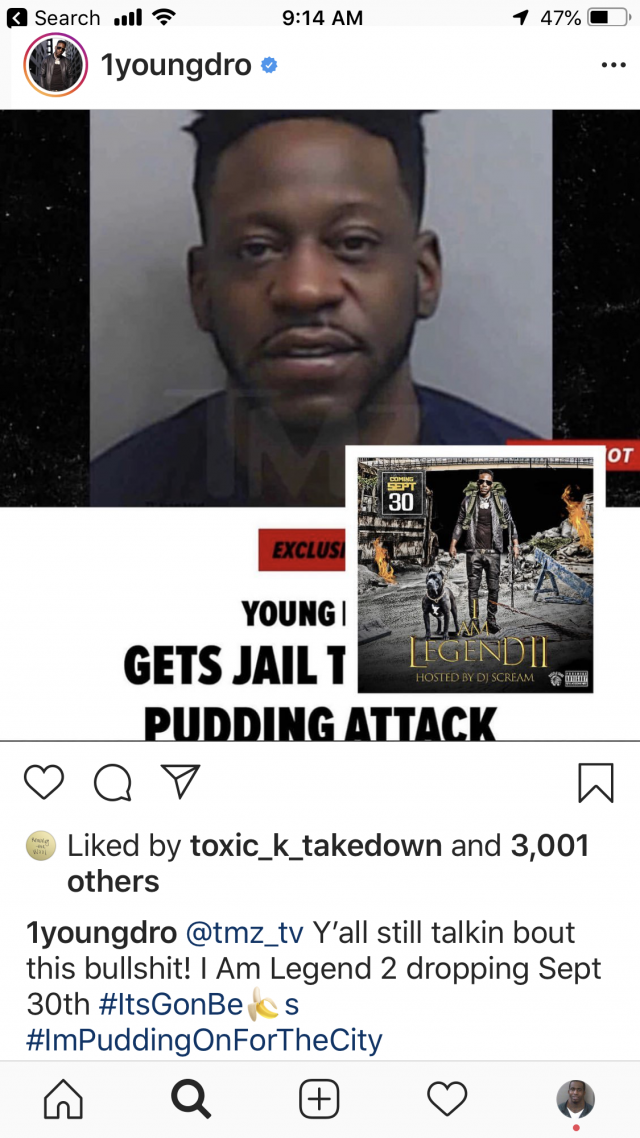Bookmark this post
The image size is (640, 1138).
tap(596, 783)
